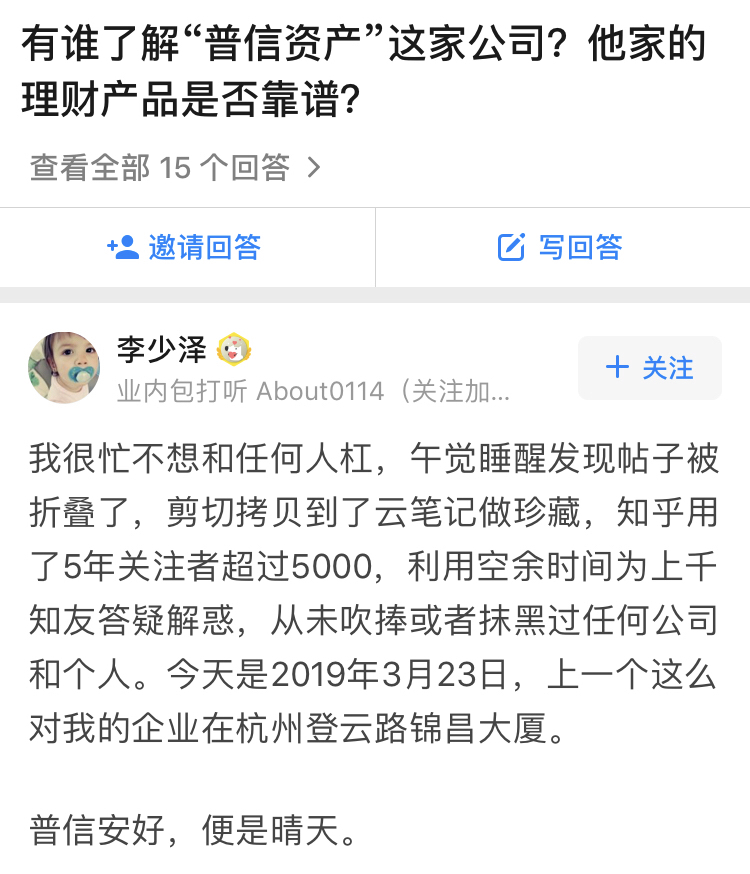Follow 李少泽 with 关注 button
This screenshot has width=750, height=874.
tap(649, 368)
